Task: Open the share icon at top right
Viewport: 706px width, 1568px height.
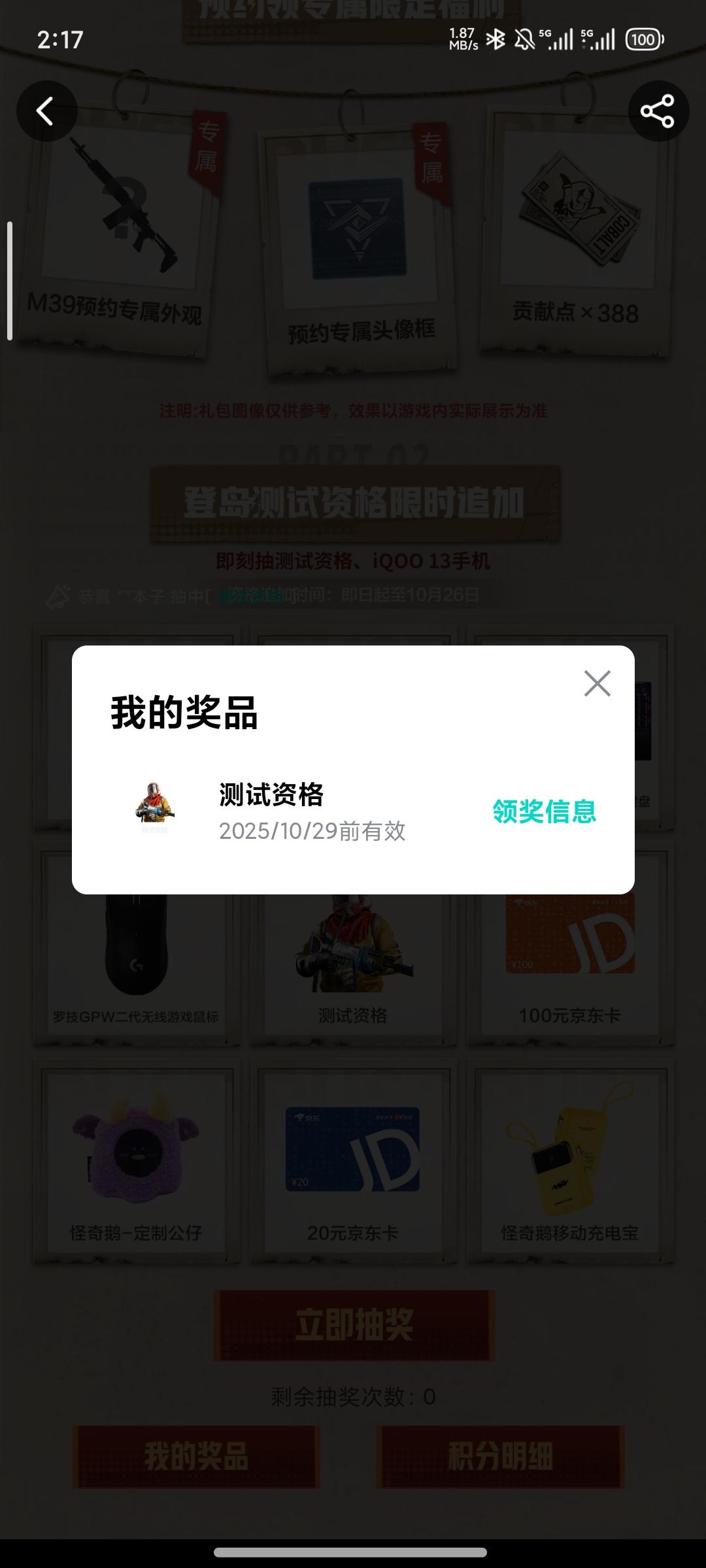Action: pyautogui.click(x=660, y=111)
